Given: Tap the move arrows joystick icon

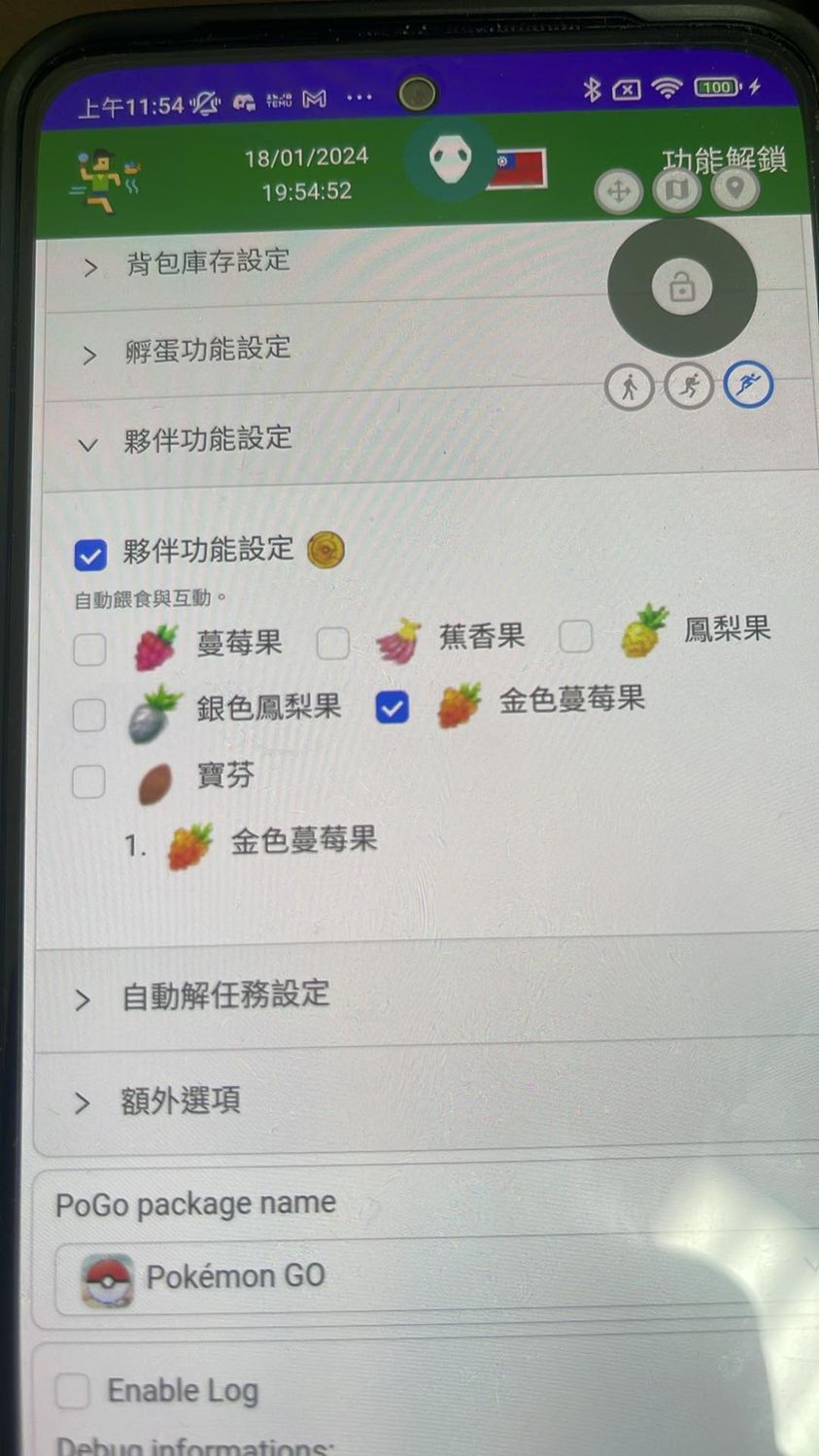Looking at the screenshot, I should 618,191.
